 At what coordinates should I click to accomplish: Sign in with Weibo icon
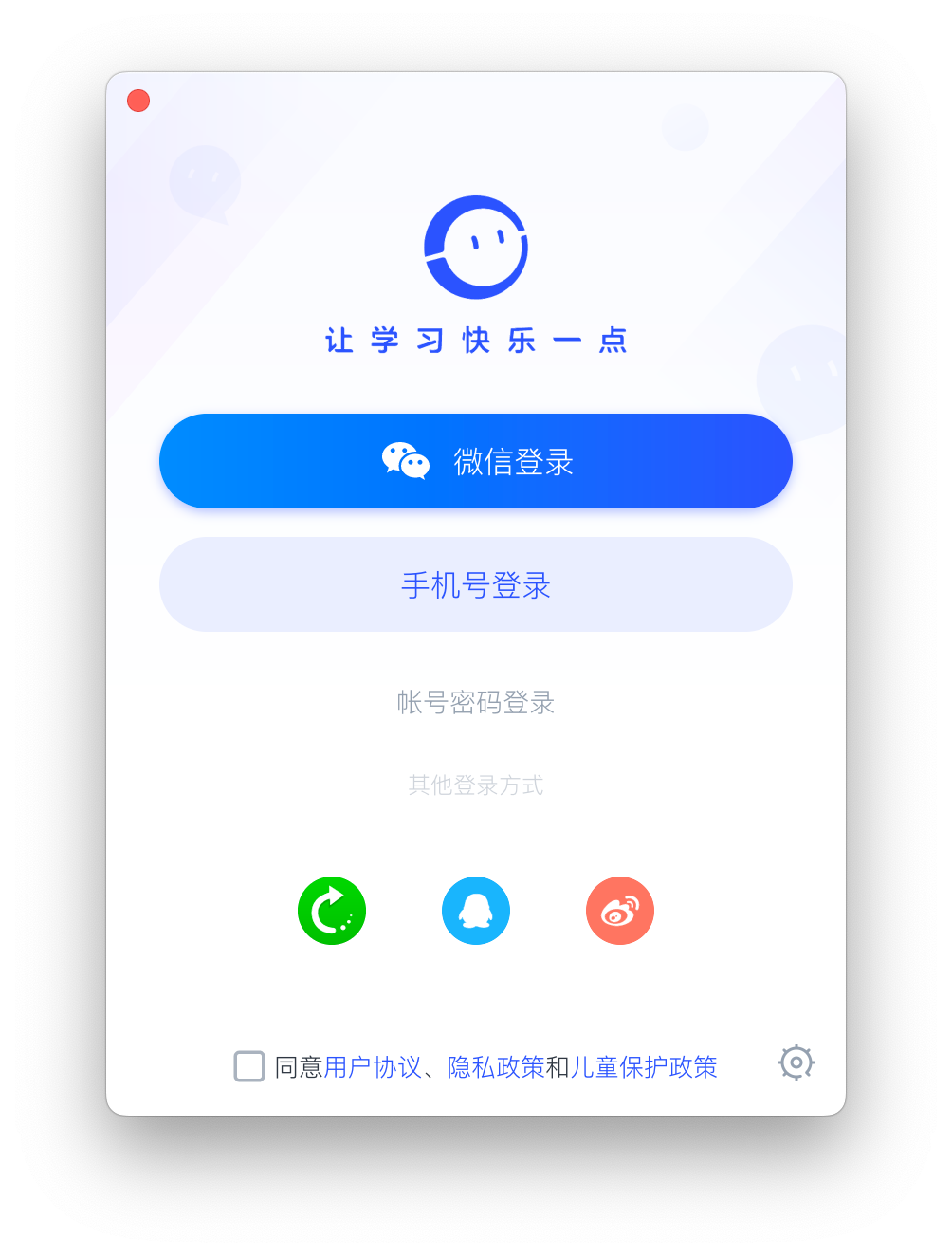620,911
